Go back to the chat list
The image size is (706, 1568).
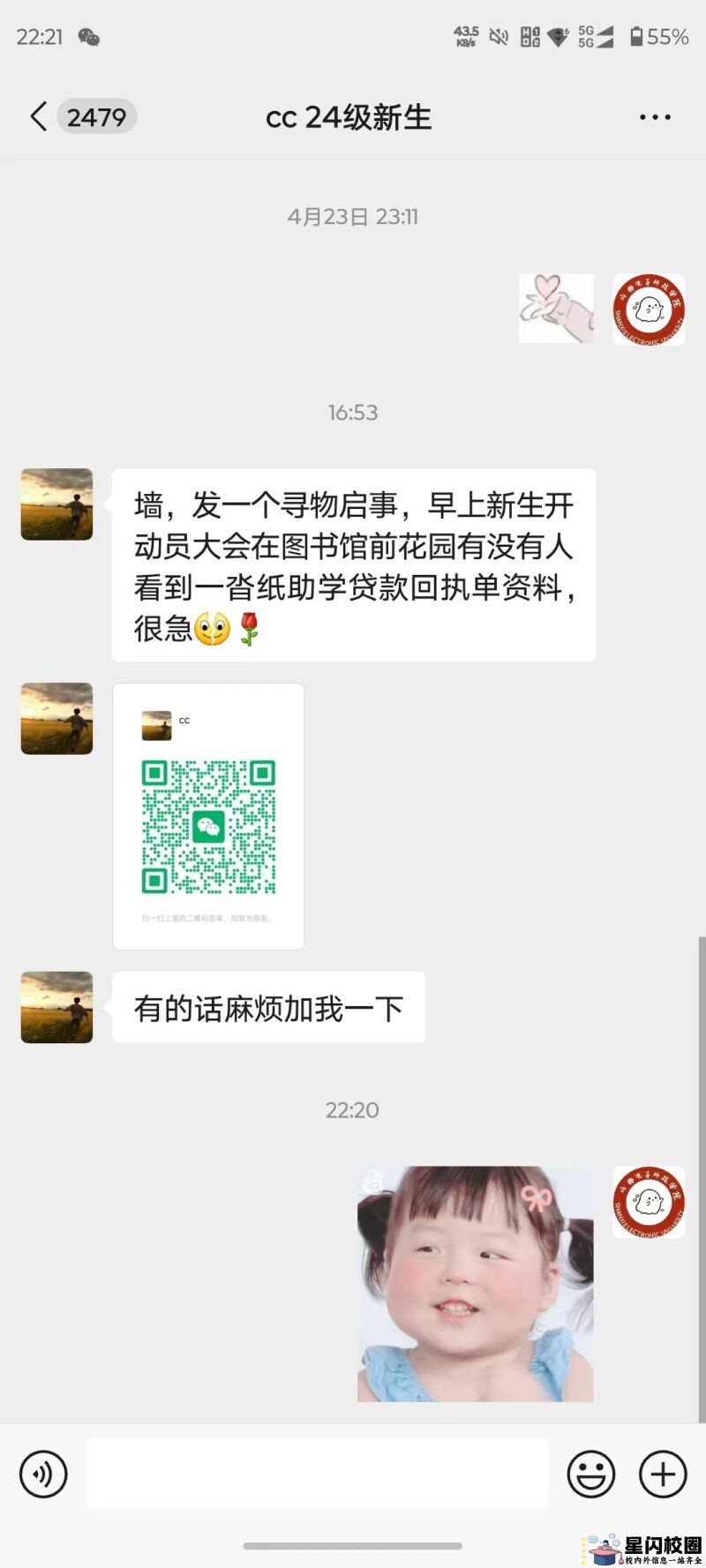39,116
